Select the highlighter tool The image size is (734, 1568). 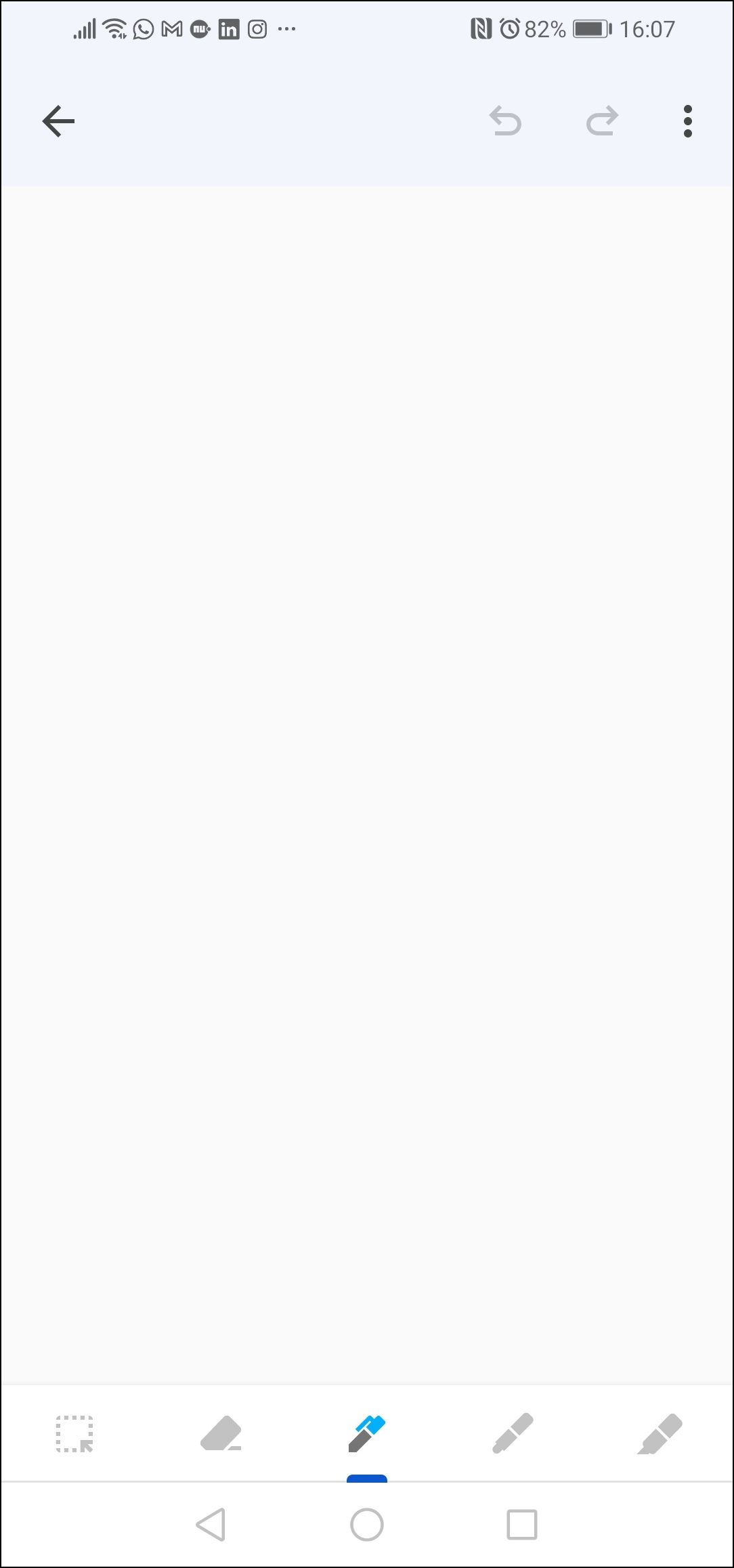[660, 1433]
